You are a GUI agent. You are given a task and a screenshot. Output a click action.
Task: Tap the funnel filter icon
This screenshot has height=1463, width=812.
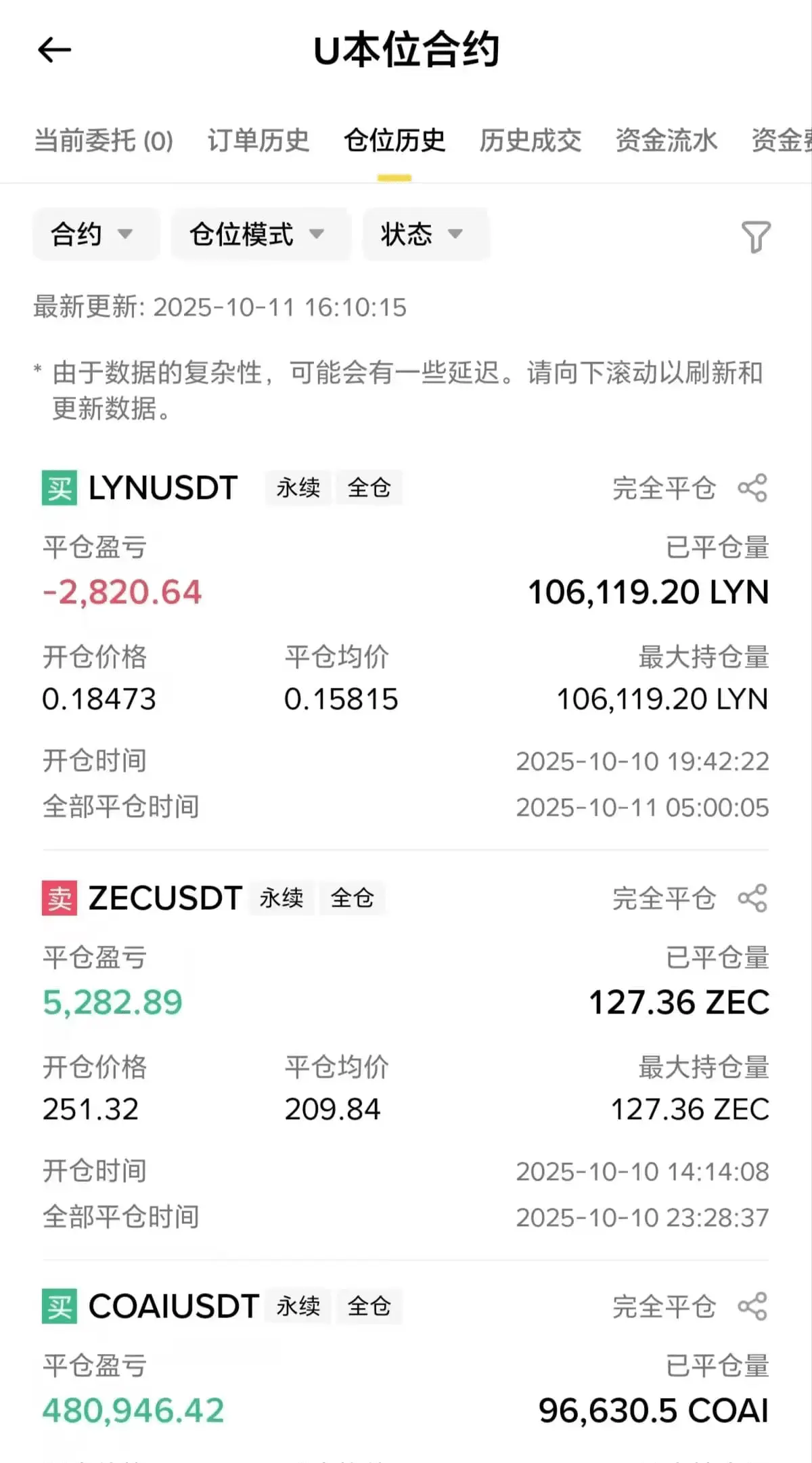[x=756, y=236]
